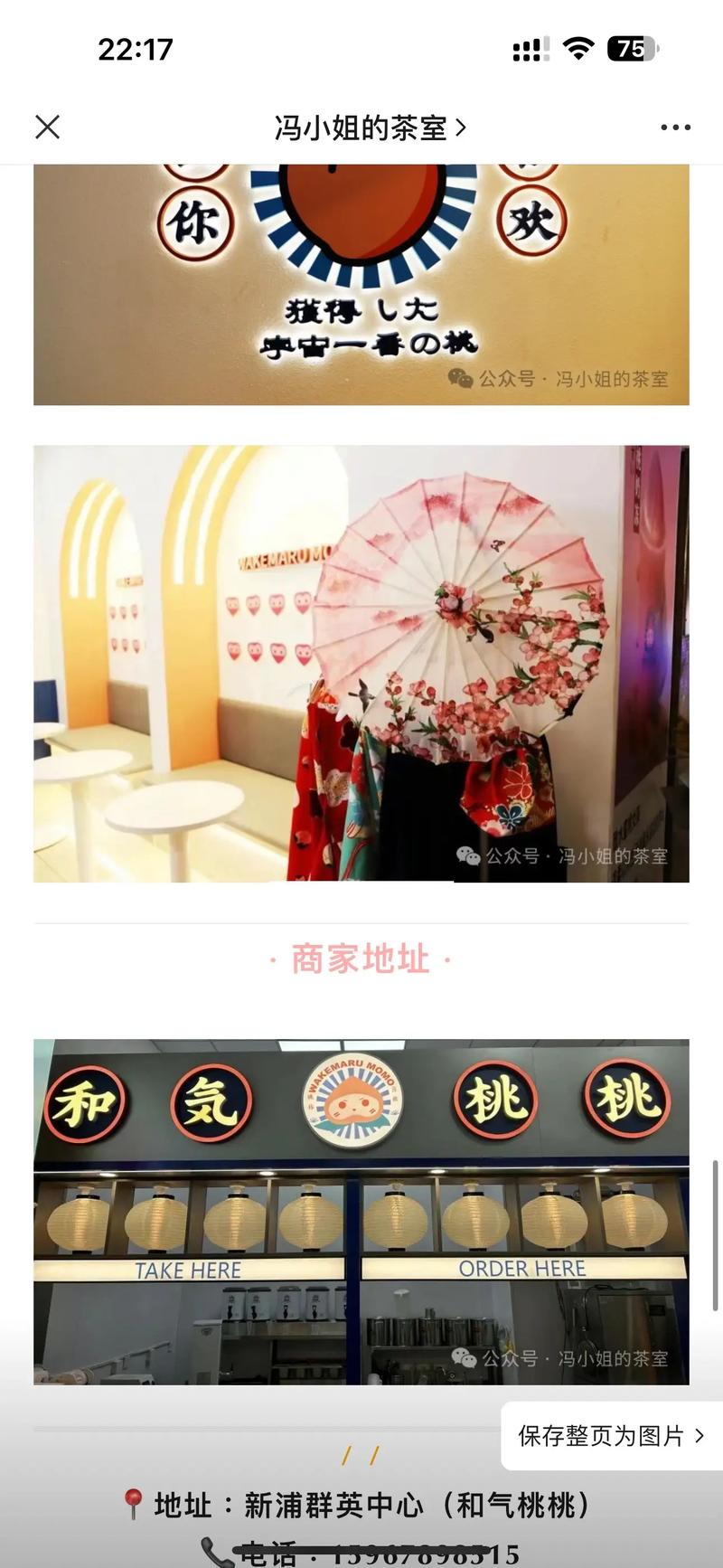View the 和気桃桃 storefront photo
This screenshot has width=723, height=1568.
361,1211
